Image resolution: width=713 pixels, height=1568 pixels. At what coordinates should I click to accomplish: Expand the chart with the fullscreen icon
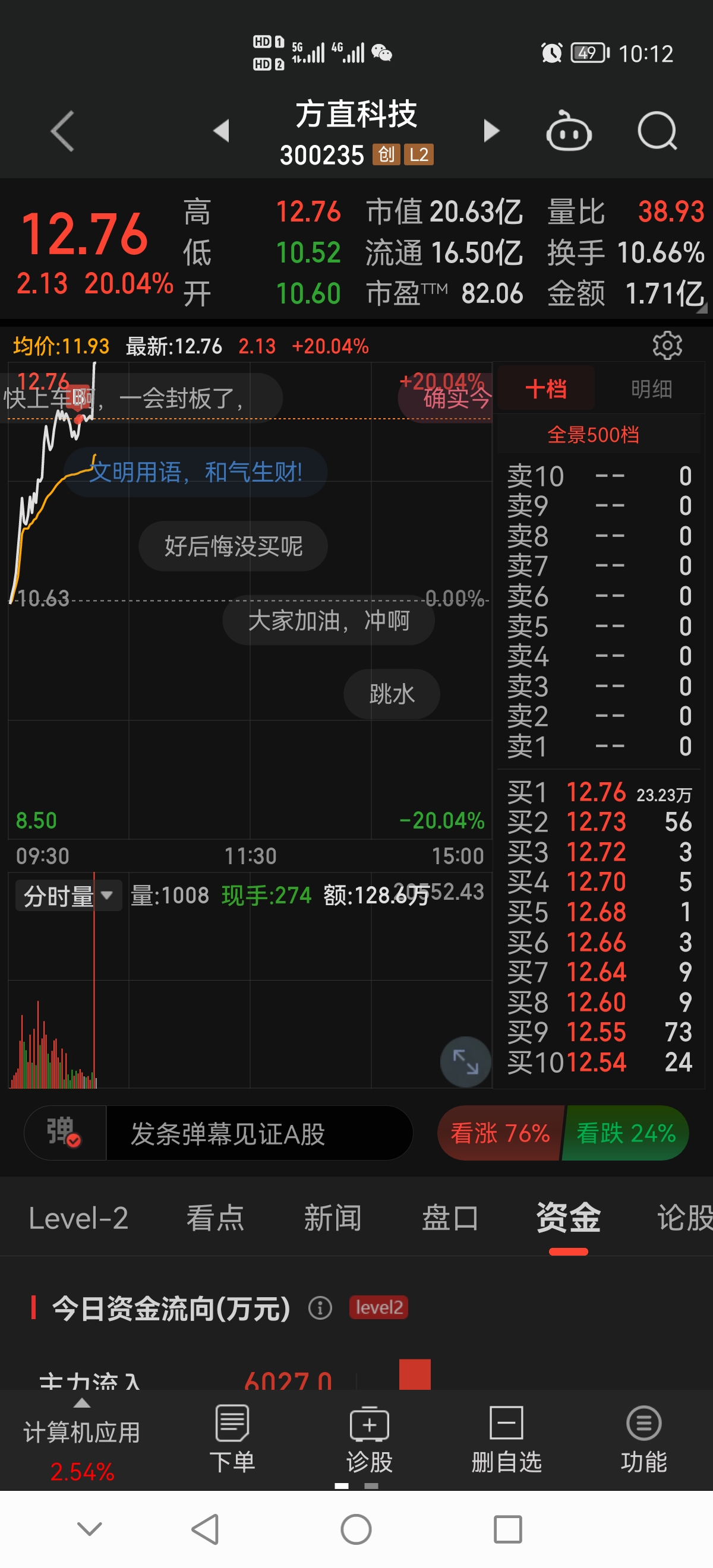pos(466,1061)
